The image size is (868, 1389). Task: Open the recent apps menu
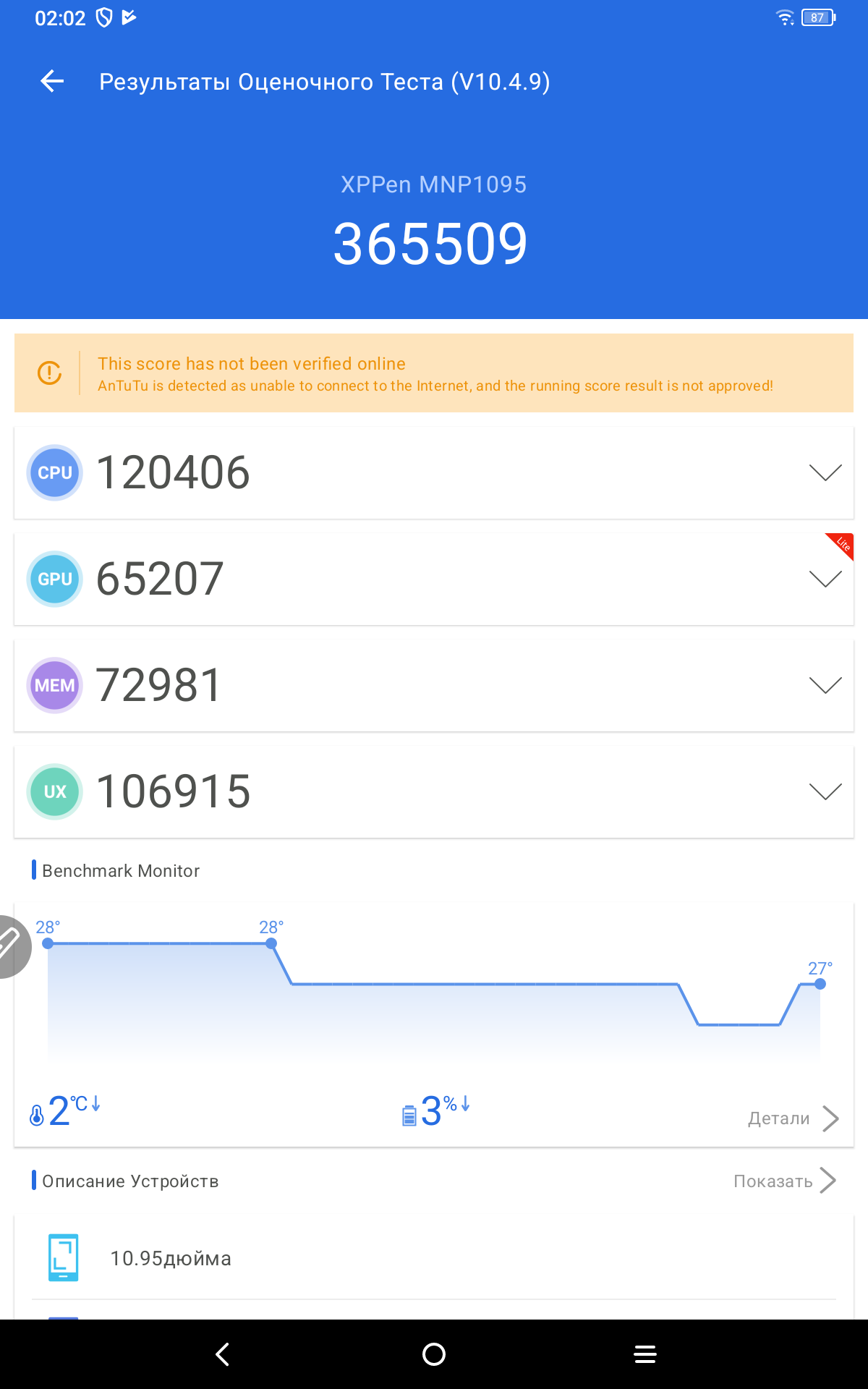tap(645, 1354)
